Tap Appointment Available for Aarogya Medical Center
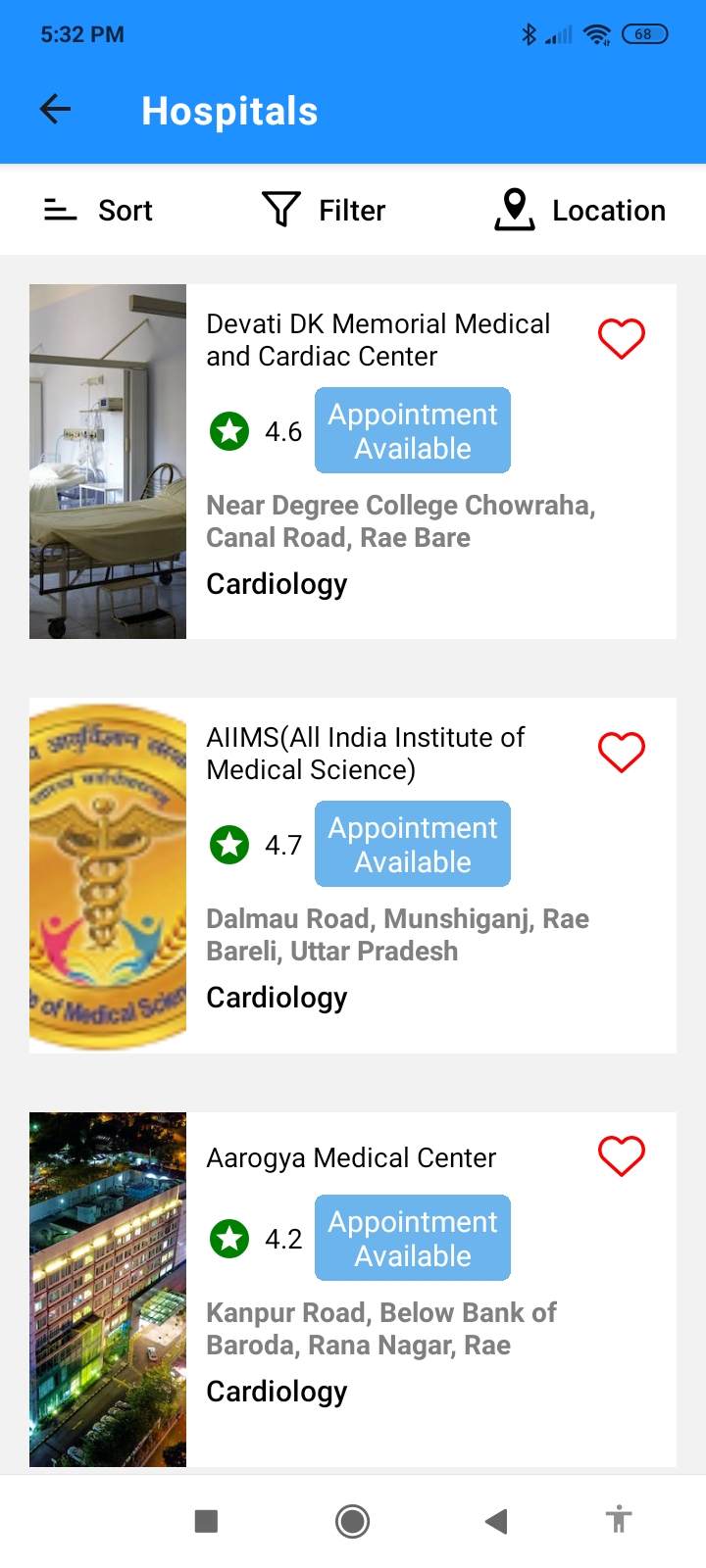The width and height of the screenshot is (706, 1568). [x=413, y=1239]
